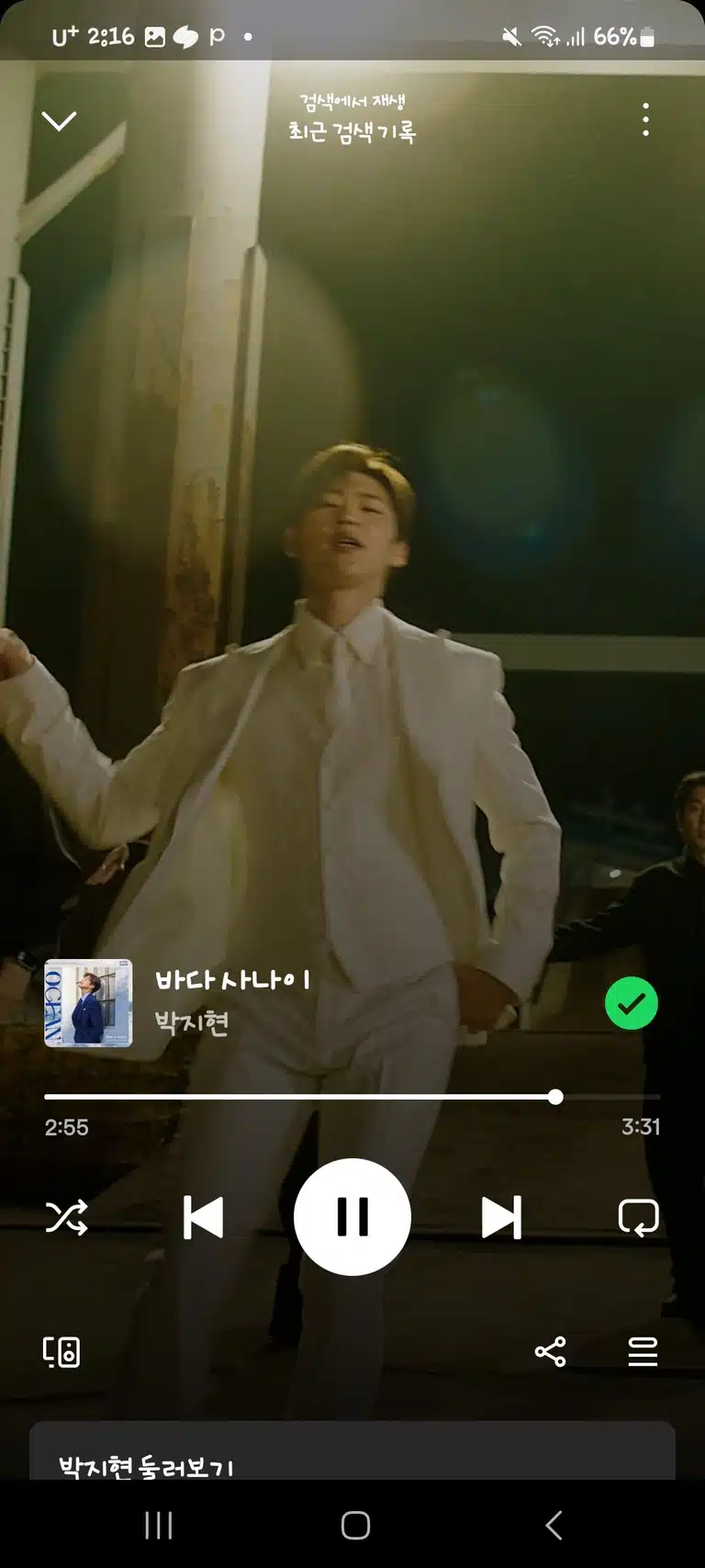The width and height of the screenshot is (705, 1568).
Task: Collapse the player with the down chevron
Action: [x=59, y=120]
